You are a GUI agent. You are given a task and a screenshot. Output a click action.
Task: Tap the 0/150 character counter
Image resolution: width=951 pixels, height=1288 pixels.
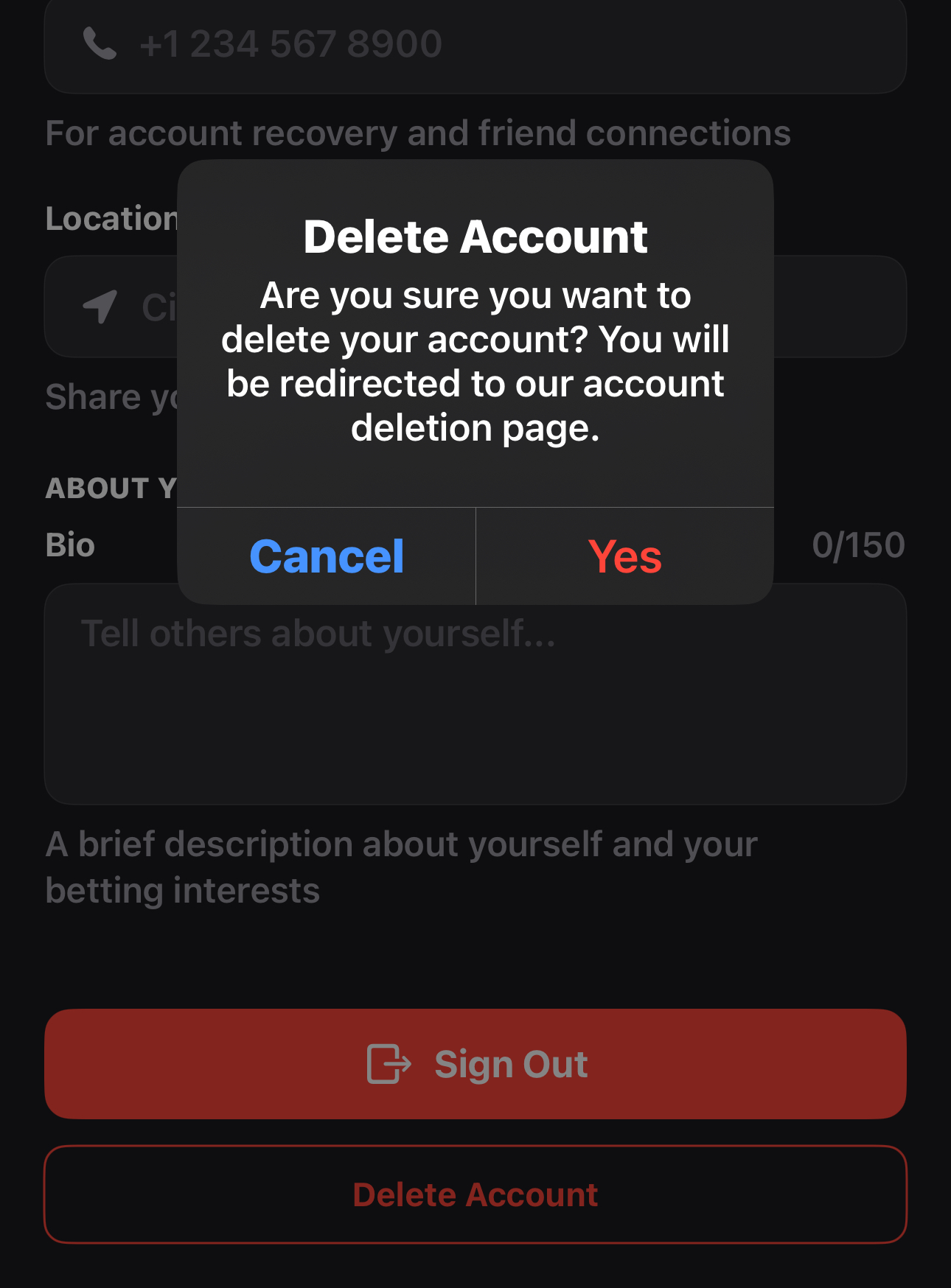pyautogui.click(x=859, y=545)
